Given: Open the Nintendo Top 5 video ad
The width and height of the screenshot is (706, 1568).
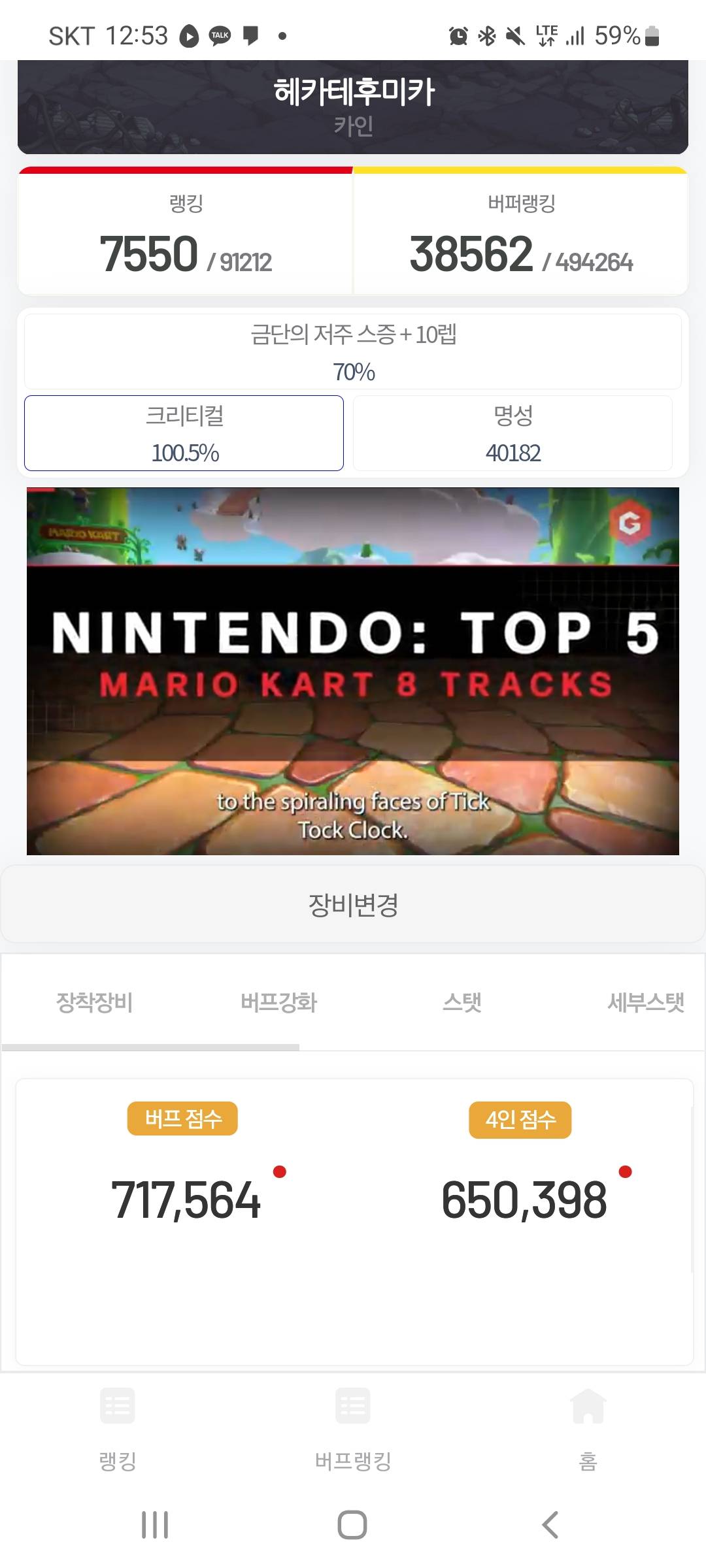Looking at the screenshot, I should click(x=353, y=671).
